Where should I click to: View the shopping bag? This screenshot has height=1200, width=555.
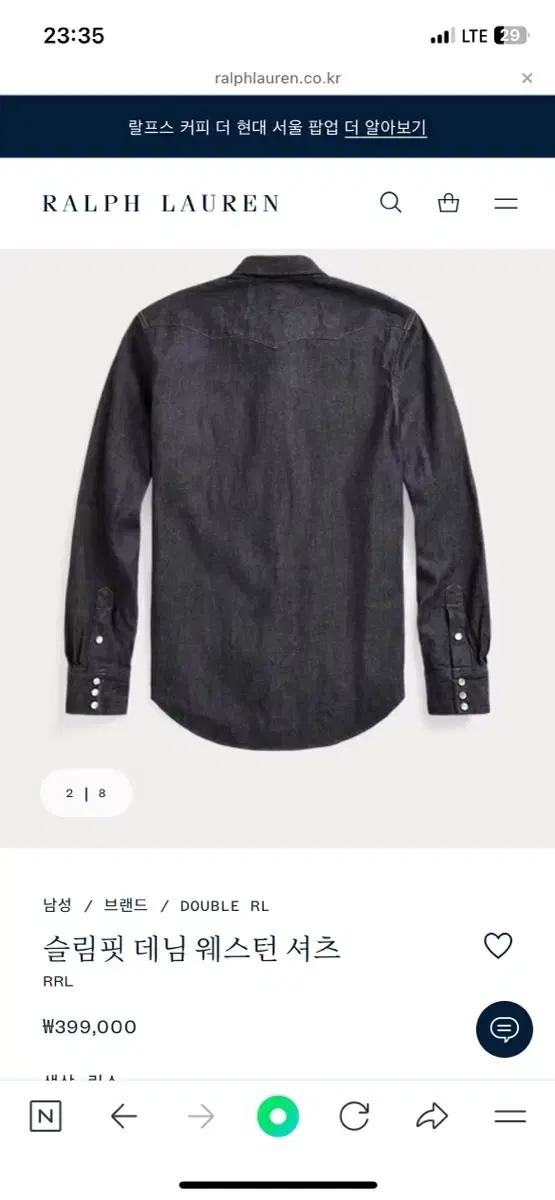449,203
